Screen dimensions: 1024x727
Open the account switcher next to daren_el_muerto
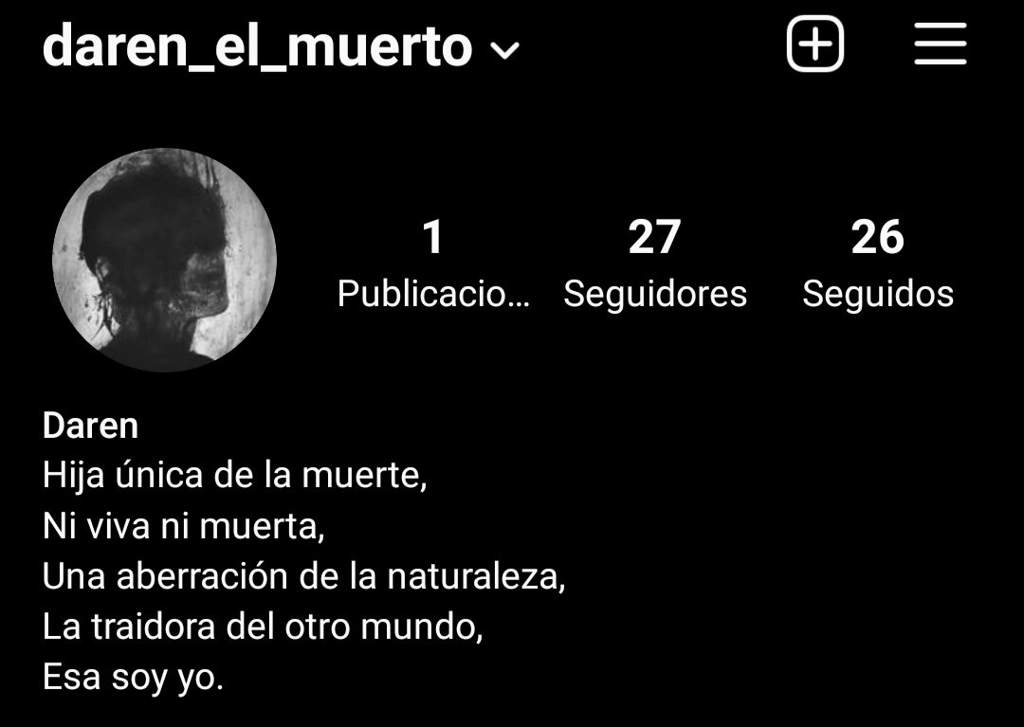[x=508, y=50]
